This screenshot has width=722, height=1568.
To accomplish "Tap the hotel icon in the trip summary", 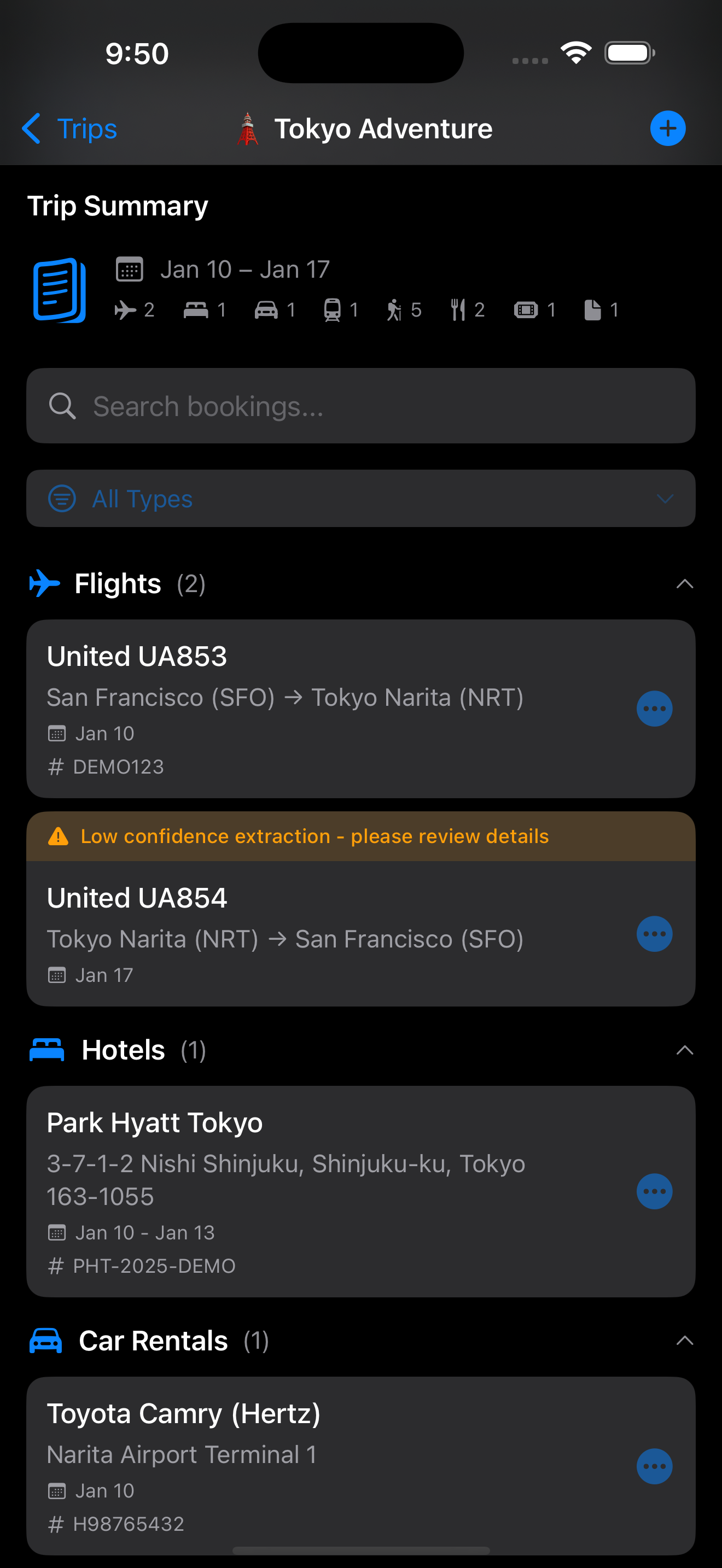I will 196,310.
